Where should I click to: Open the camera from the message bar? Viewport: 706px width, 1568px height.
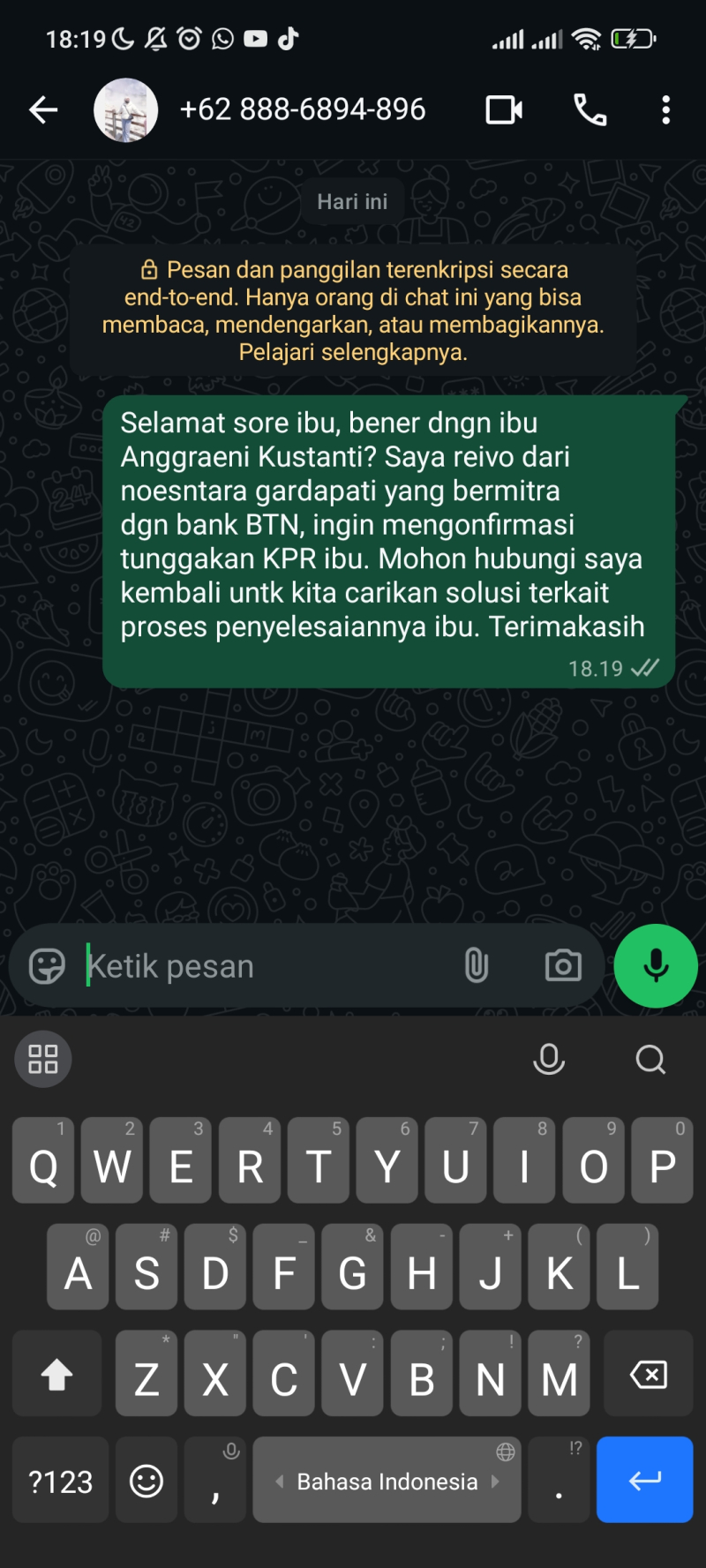point(563,965)
